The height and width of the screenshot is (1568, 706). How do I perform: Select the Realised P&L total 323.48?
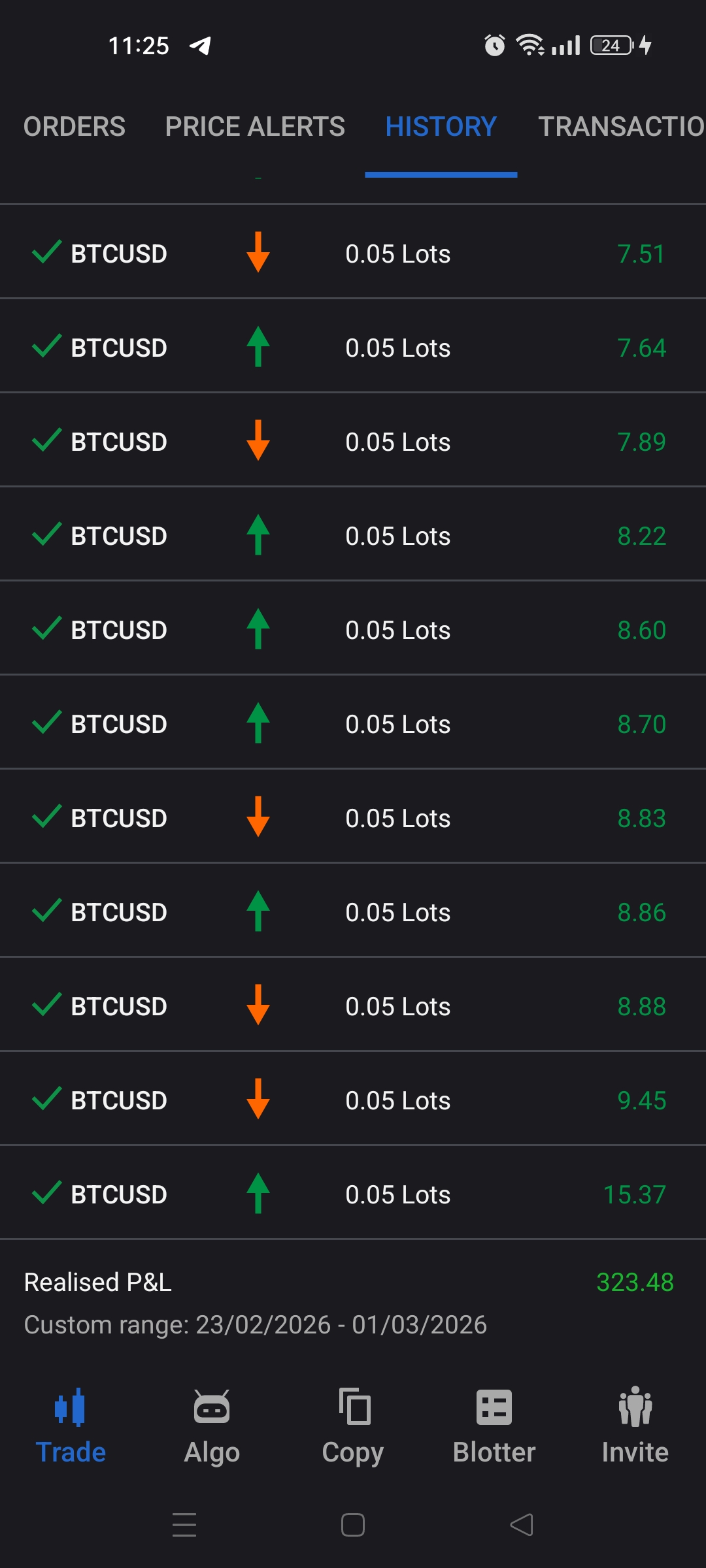point(633,1282)
